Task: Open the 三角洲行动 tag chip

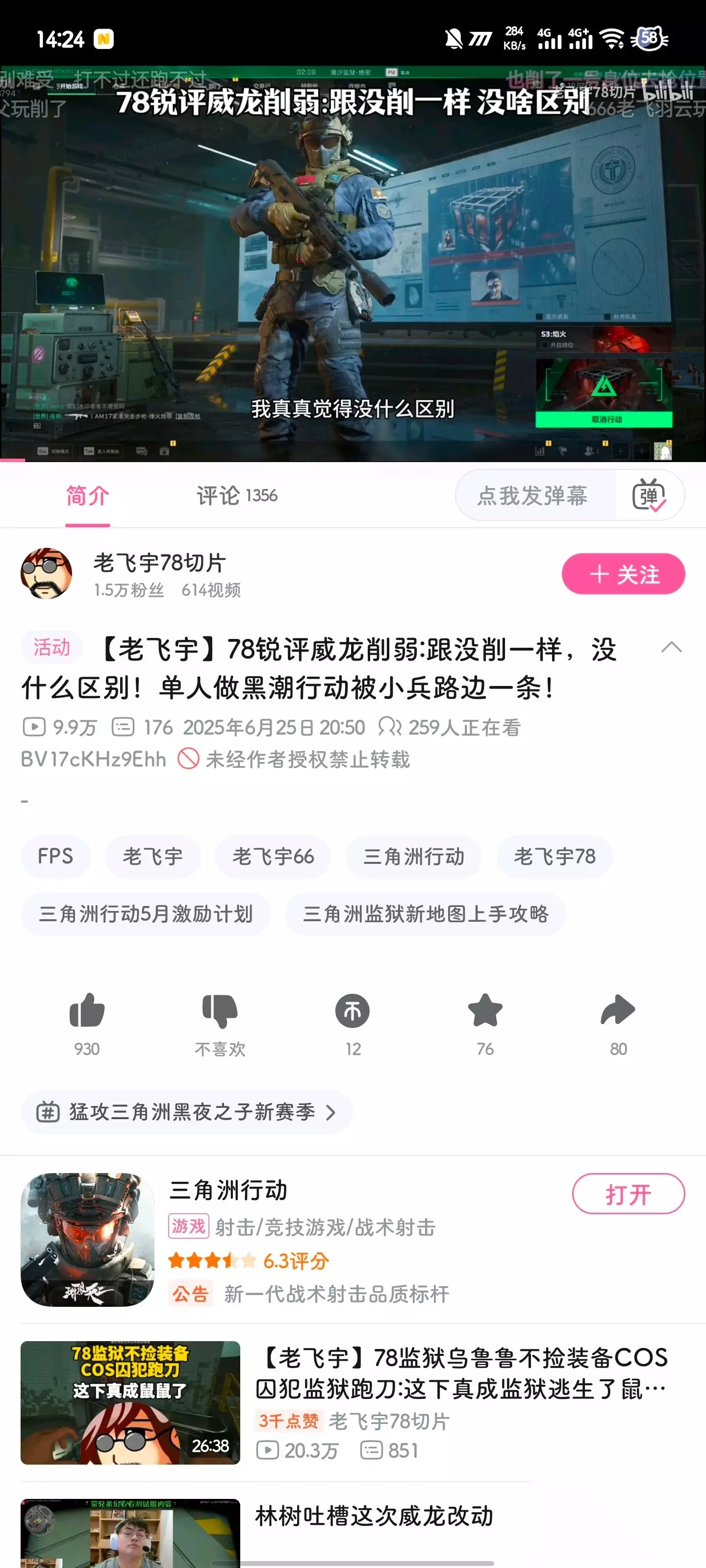Action: point(414,857)
